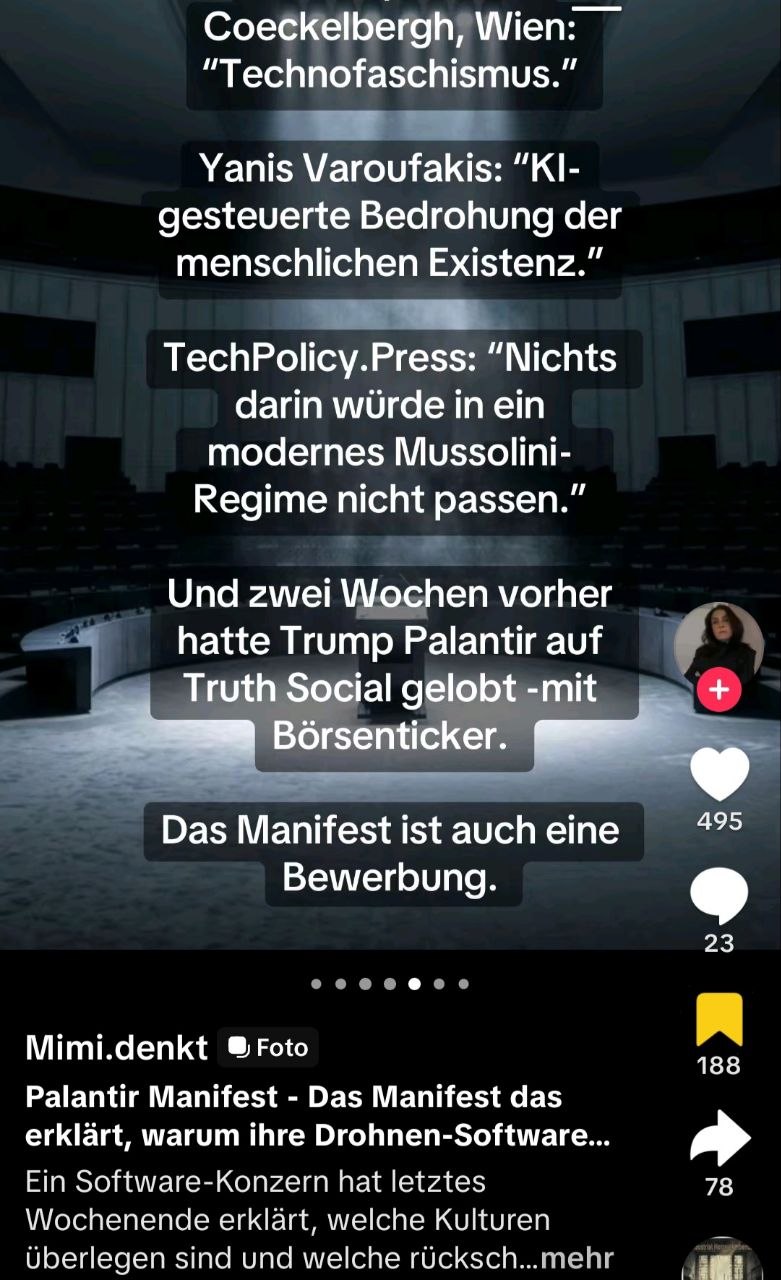Open the Mimi.denkt username profile

(x=116, y=1047)
